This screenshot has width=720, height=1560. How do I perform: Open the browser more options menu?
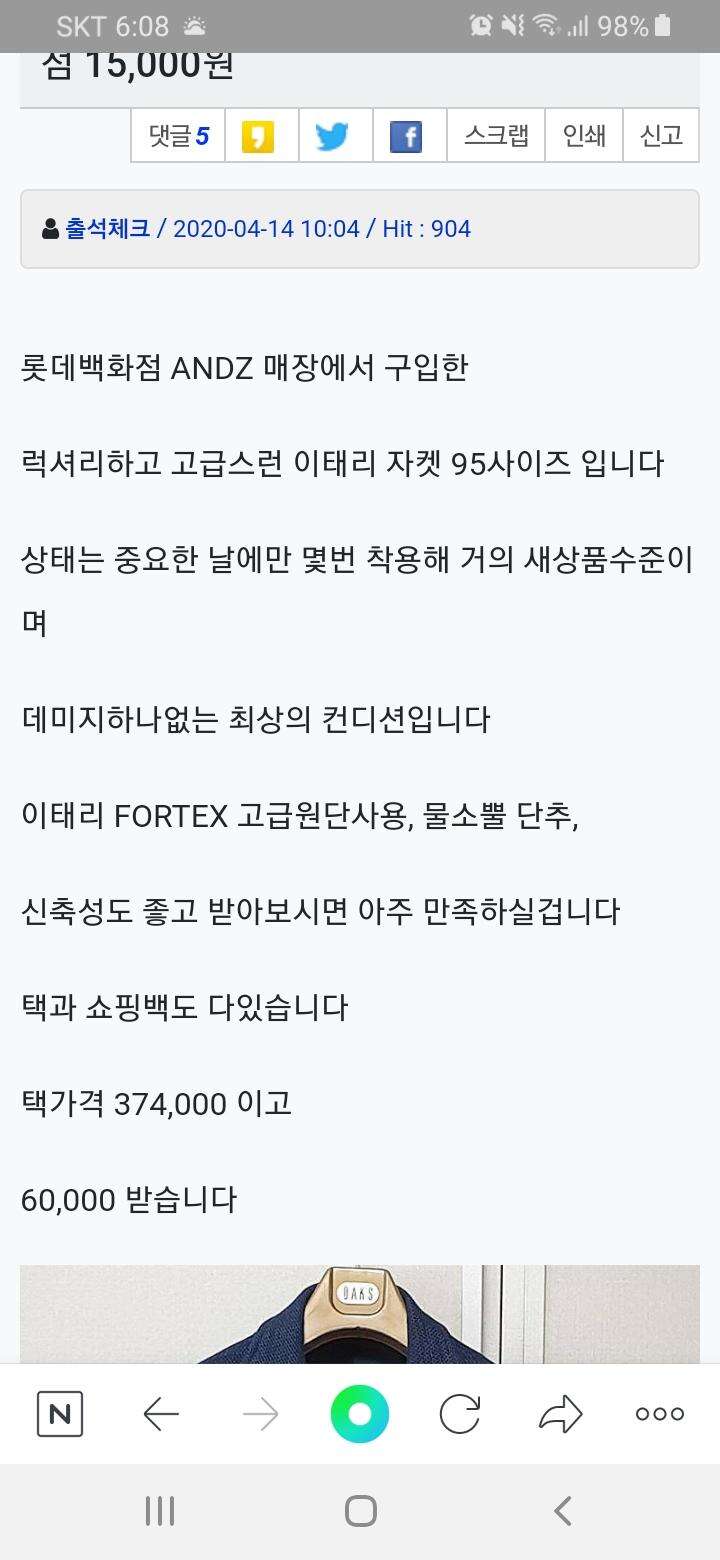[660, 1414]
